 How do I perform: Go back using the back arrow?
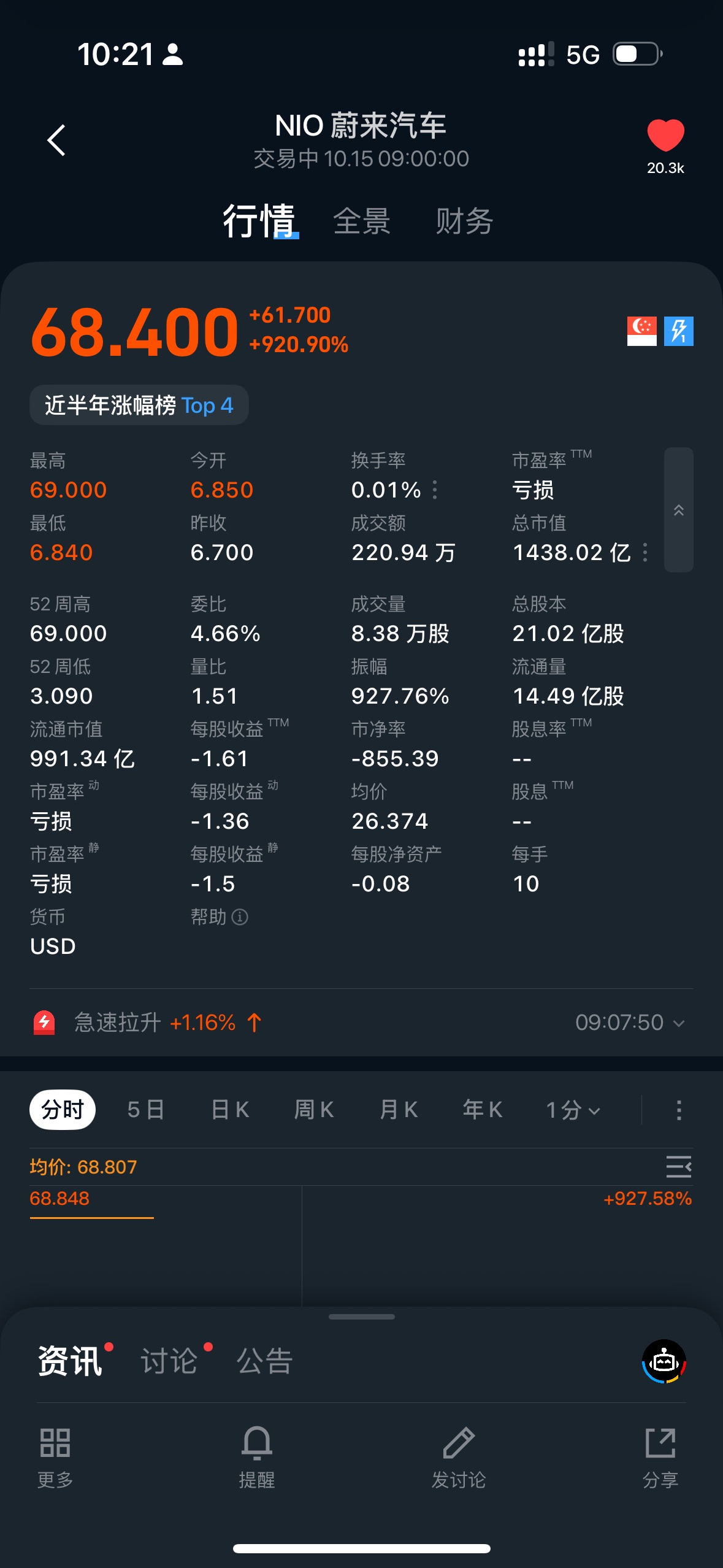(x=56, y=140)
